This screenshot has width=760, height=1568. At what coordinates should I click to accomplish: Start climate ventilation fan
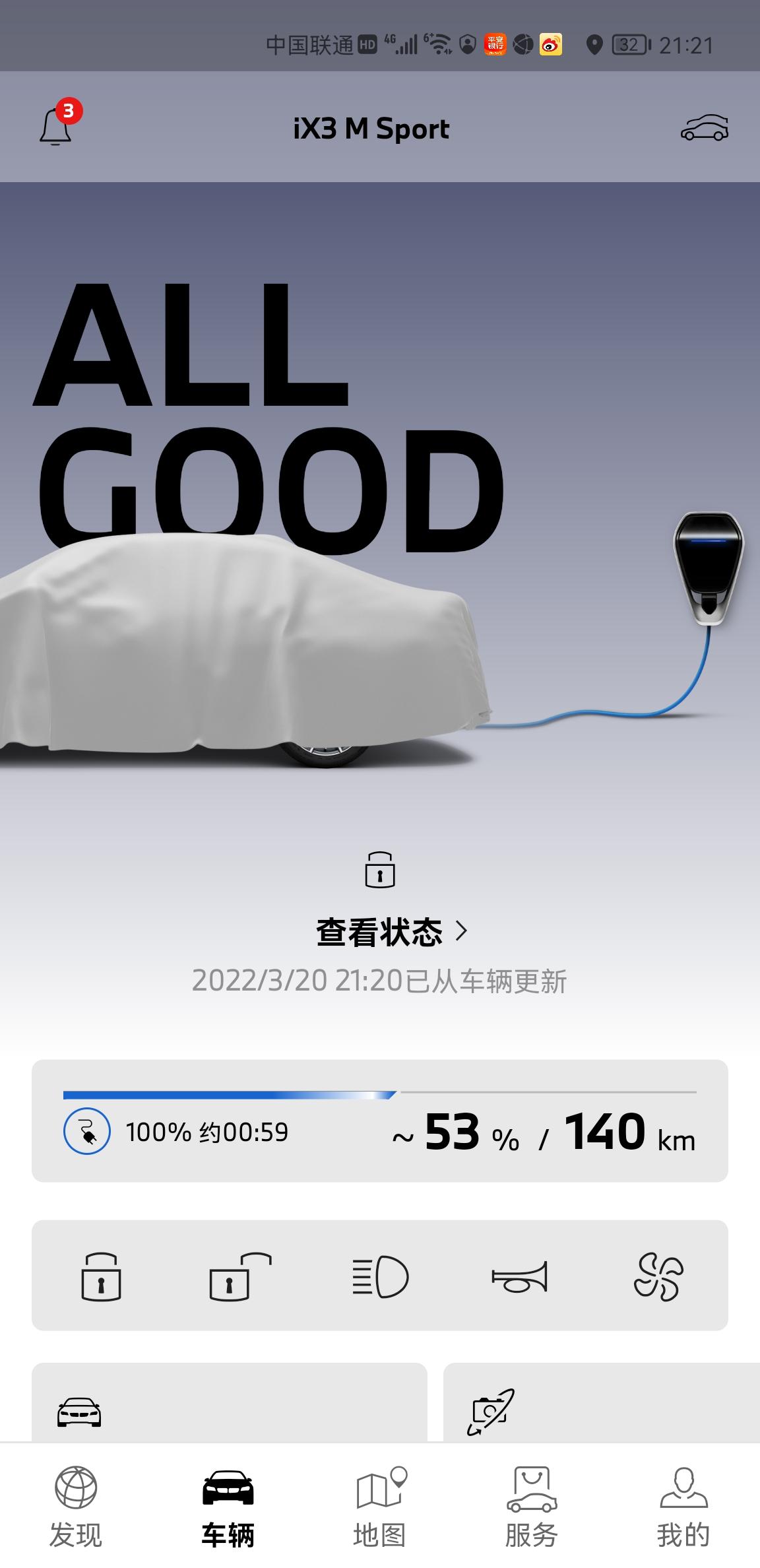[658, 1277]
